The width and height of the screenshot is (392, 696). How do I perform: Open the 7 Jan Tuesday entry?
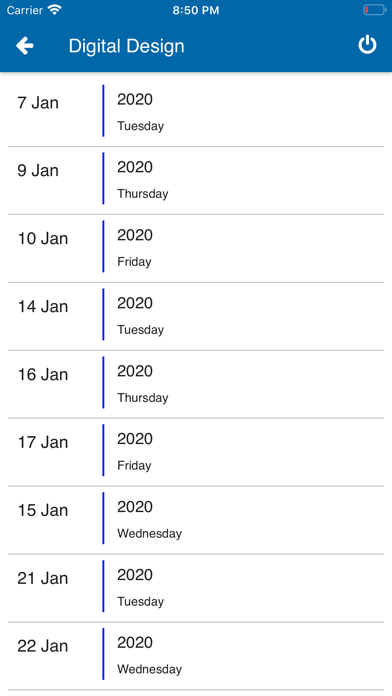(196, 112)
